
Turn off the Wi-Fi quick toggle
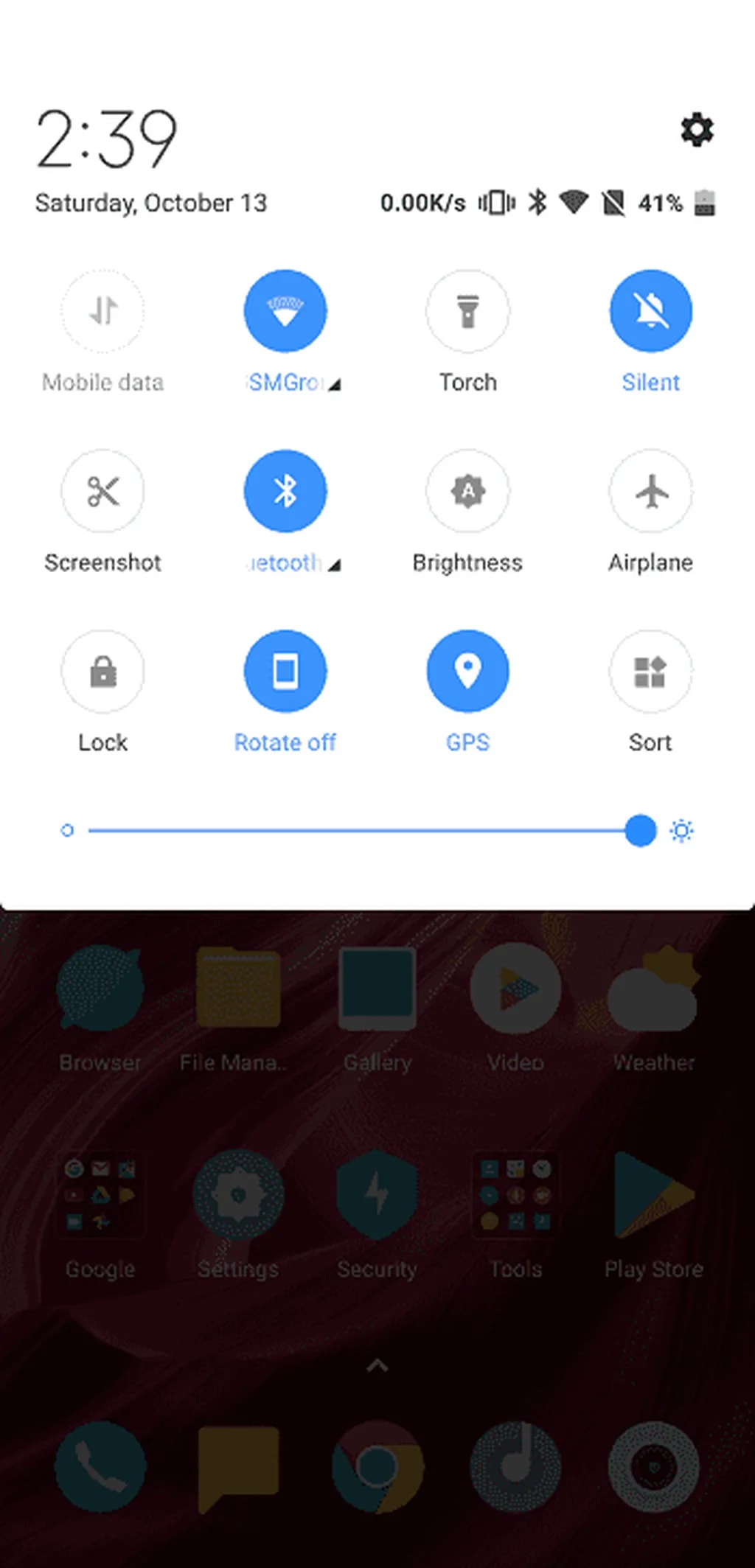coord(285,311)
